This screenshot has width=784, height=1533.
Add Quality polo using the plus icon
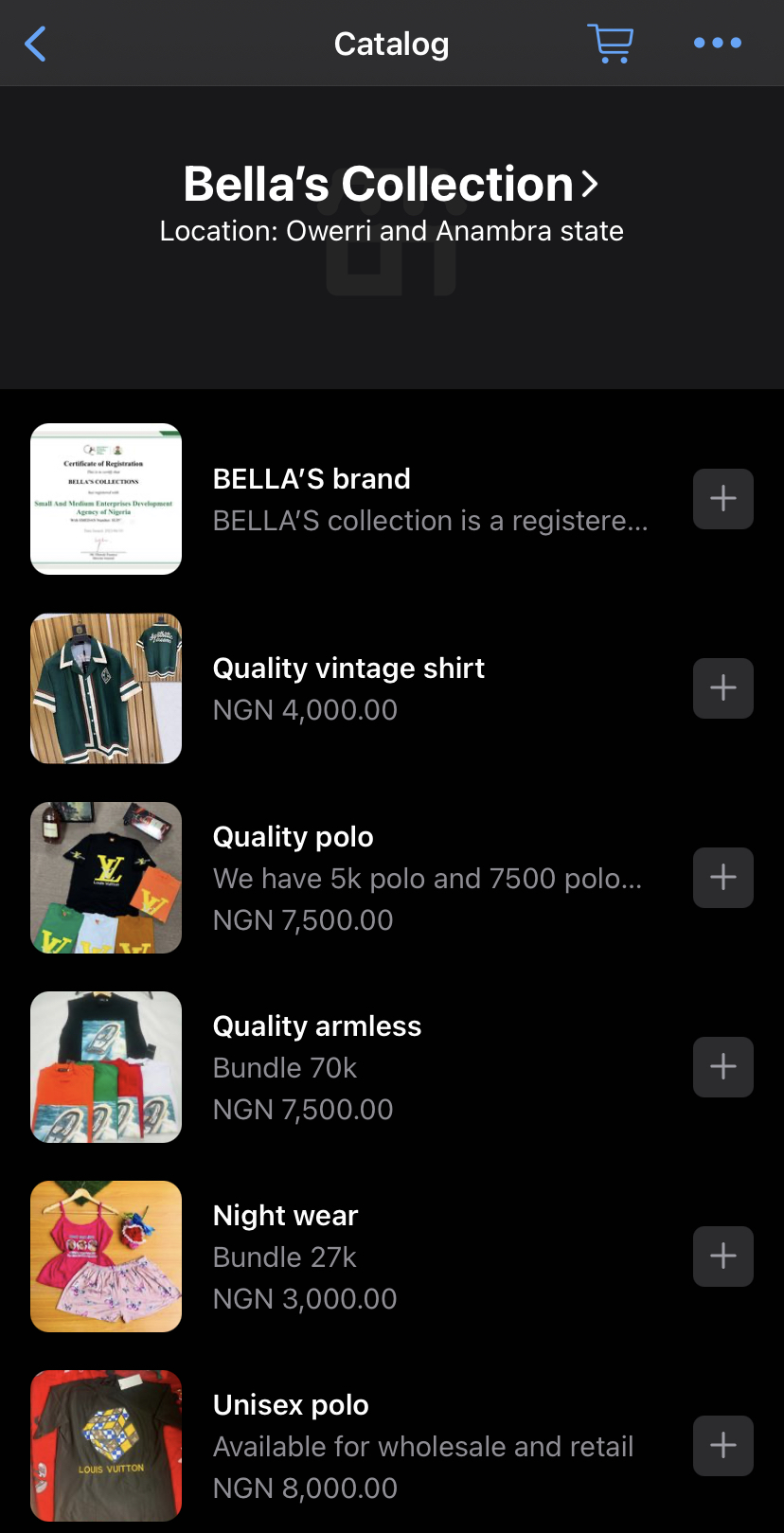[x=722, y=877]
